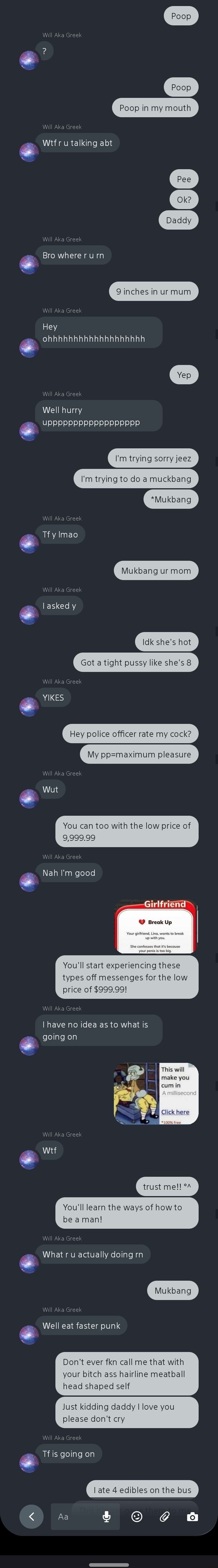Open the emoji picker
This screenshot has height=1568, width=218.
(x=137, y=1516)
